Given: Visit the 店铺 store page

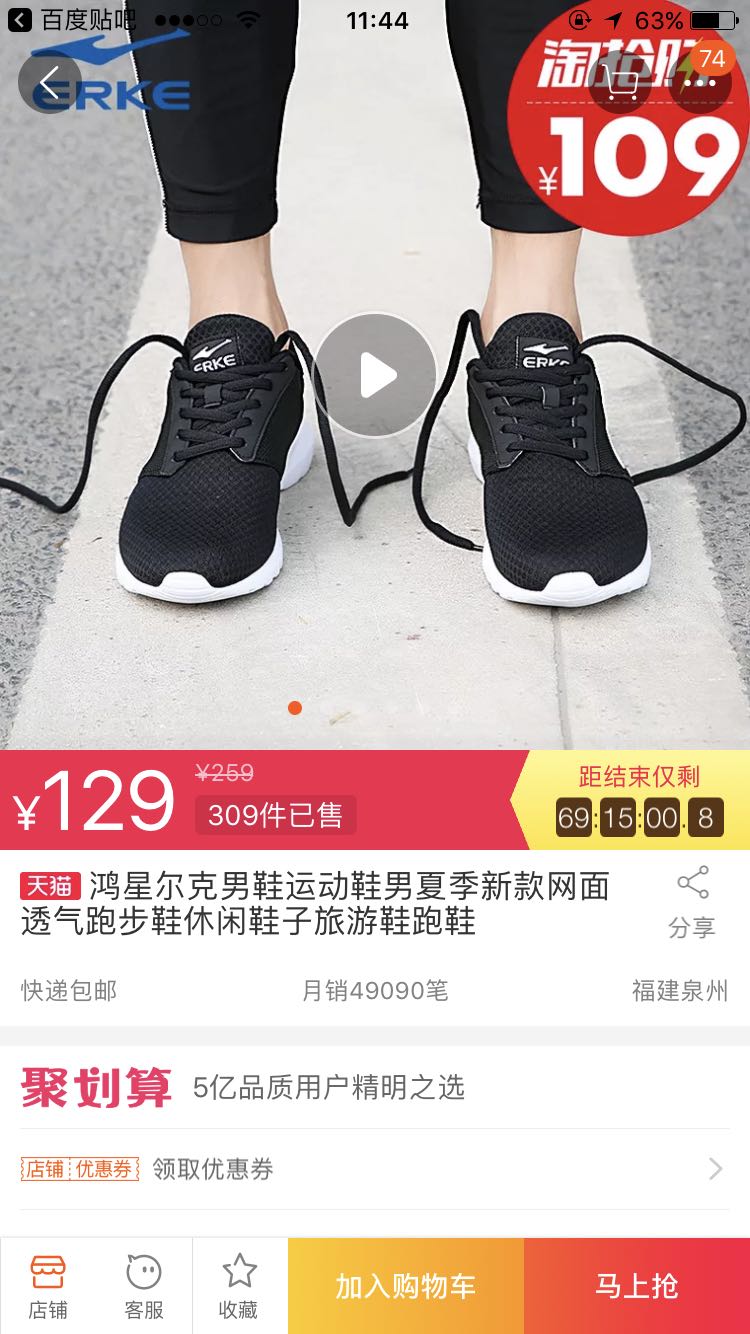Looking at the screenshot, I should click(x=48, y=1286).
